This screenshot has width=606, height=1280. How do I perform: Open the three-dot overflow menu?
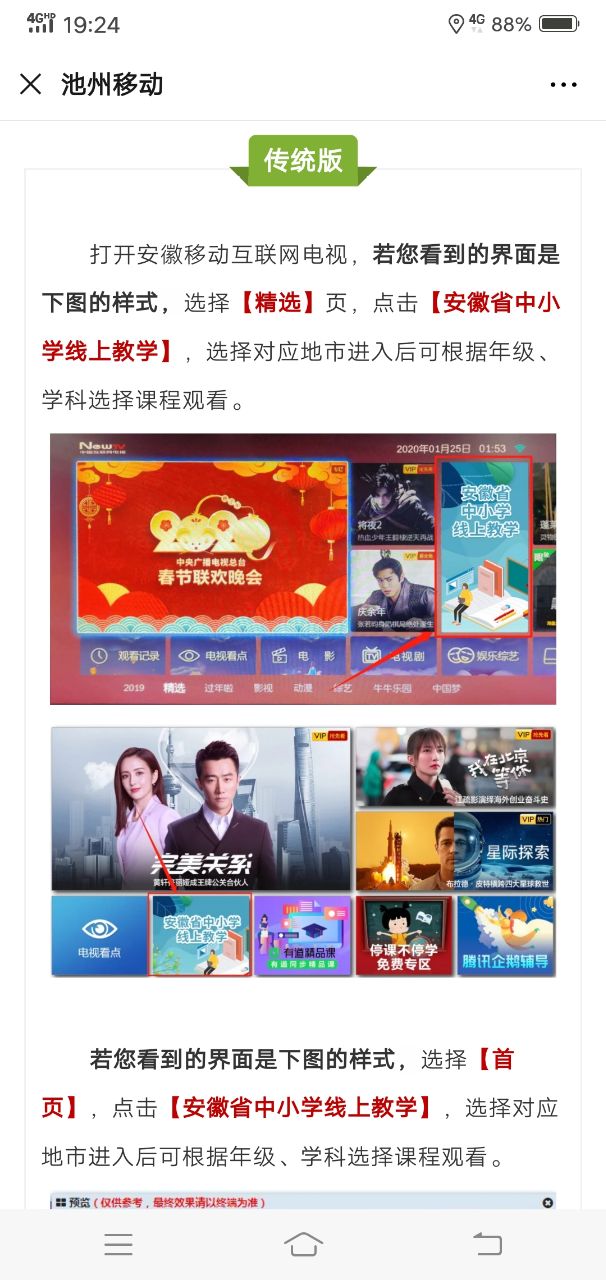pos(563,85)
